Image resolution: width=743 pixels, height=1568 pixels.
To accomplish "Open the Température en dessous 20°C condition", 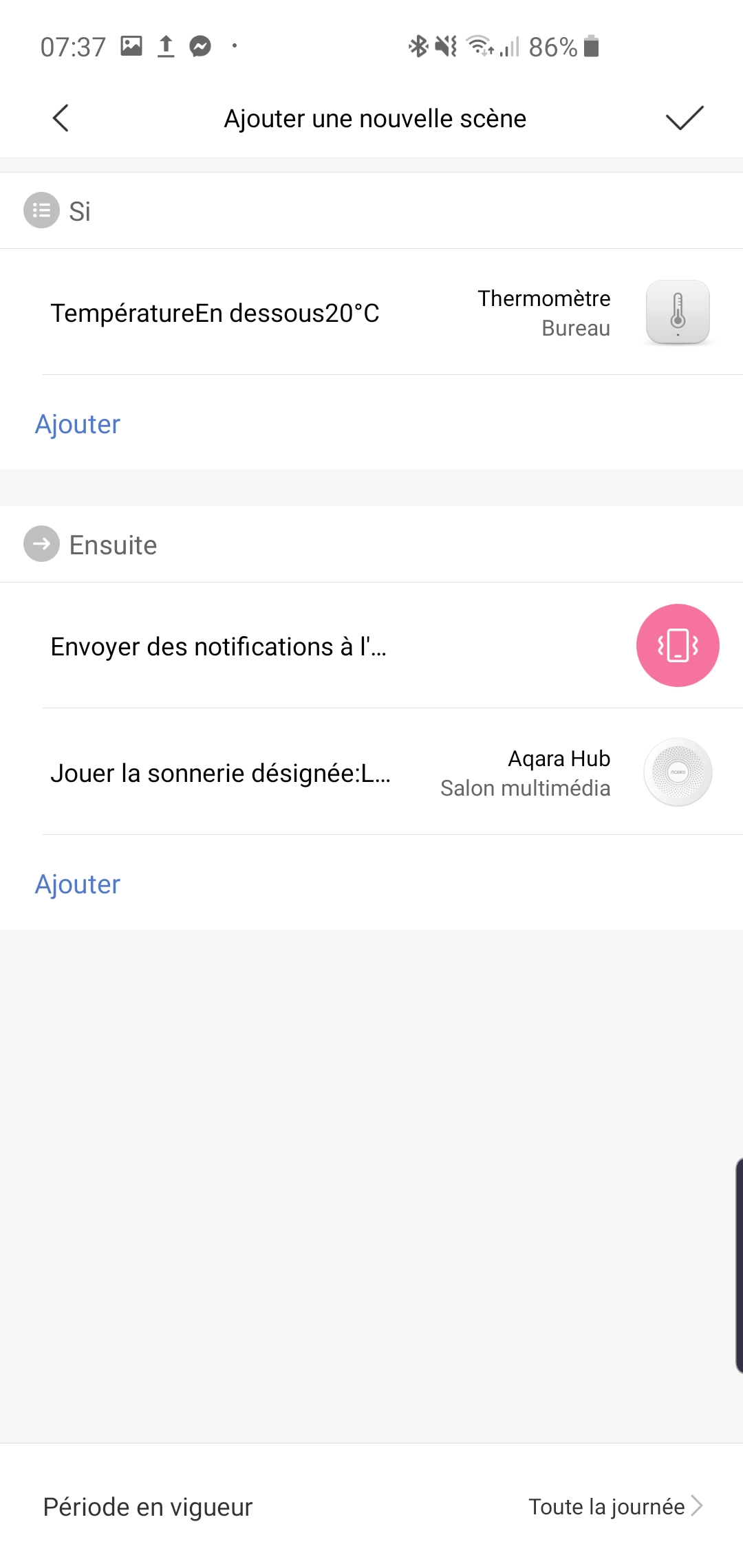I will tap(371, 312).
